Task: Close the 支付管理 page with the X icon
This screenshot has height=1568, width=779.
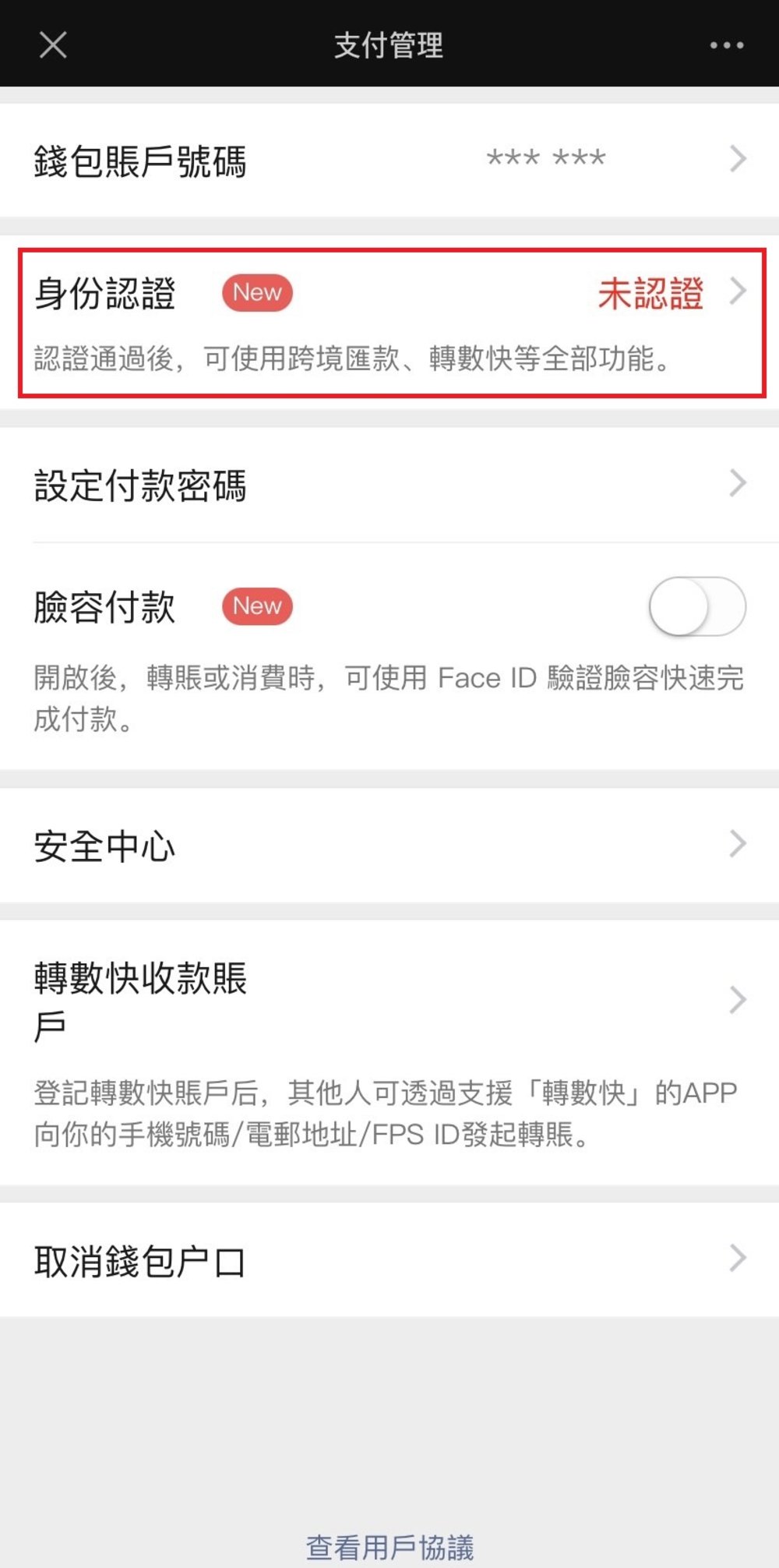Action: 51,46
